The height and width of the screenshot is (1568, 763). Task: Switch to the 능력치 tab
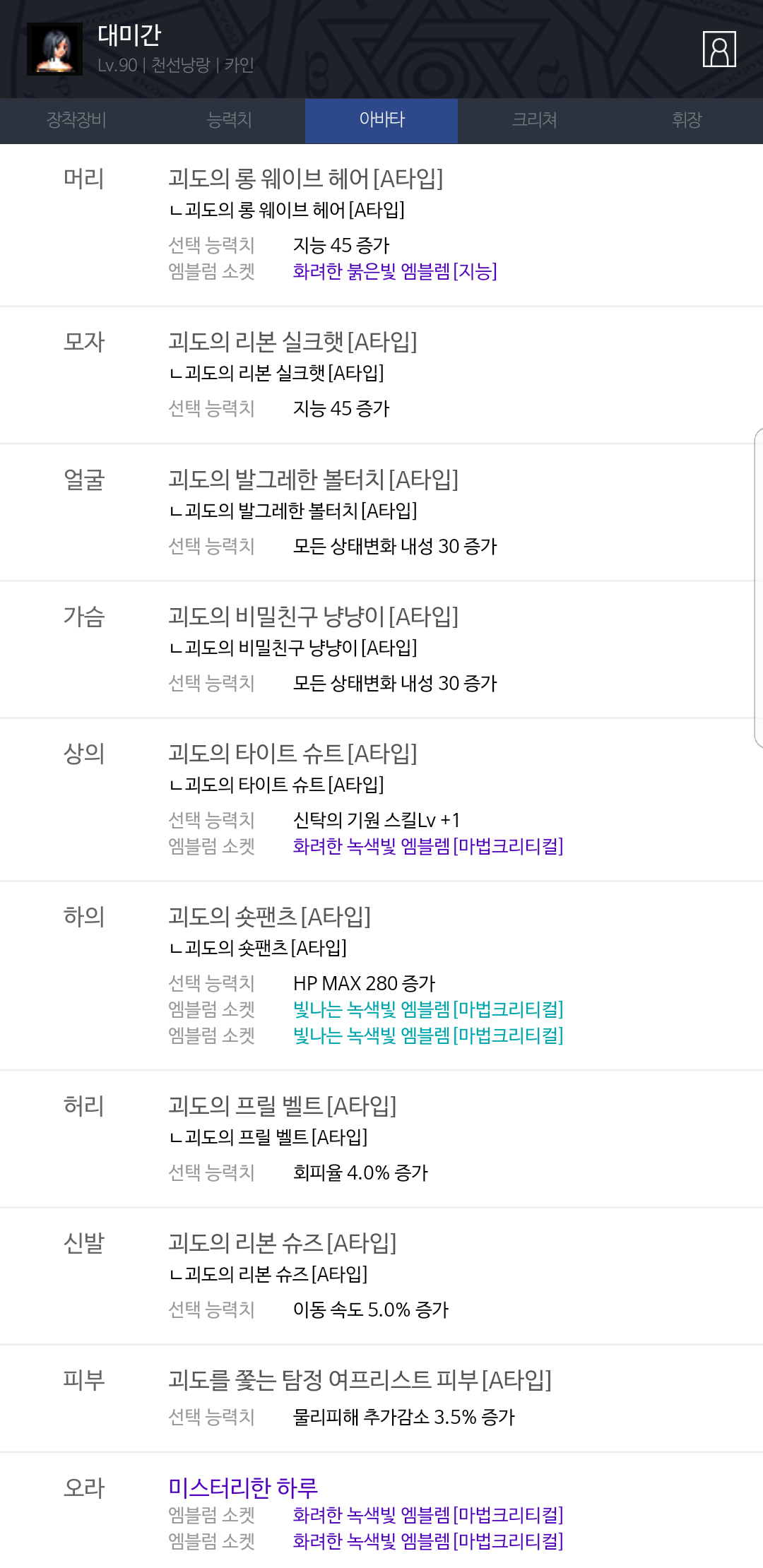tap(229, 120)
